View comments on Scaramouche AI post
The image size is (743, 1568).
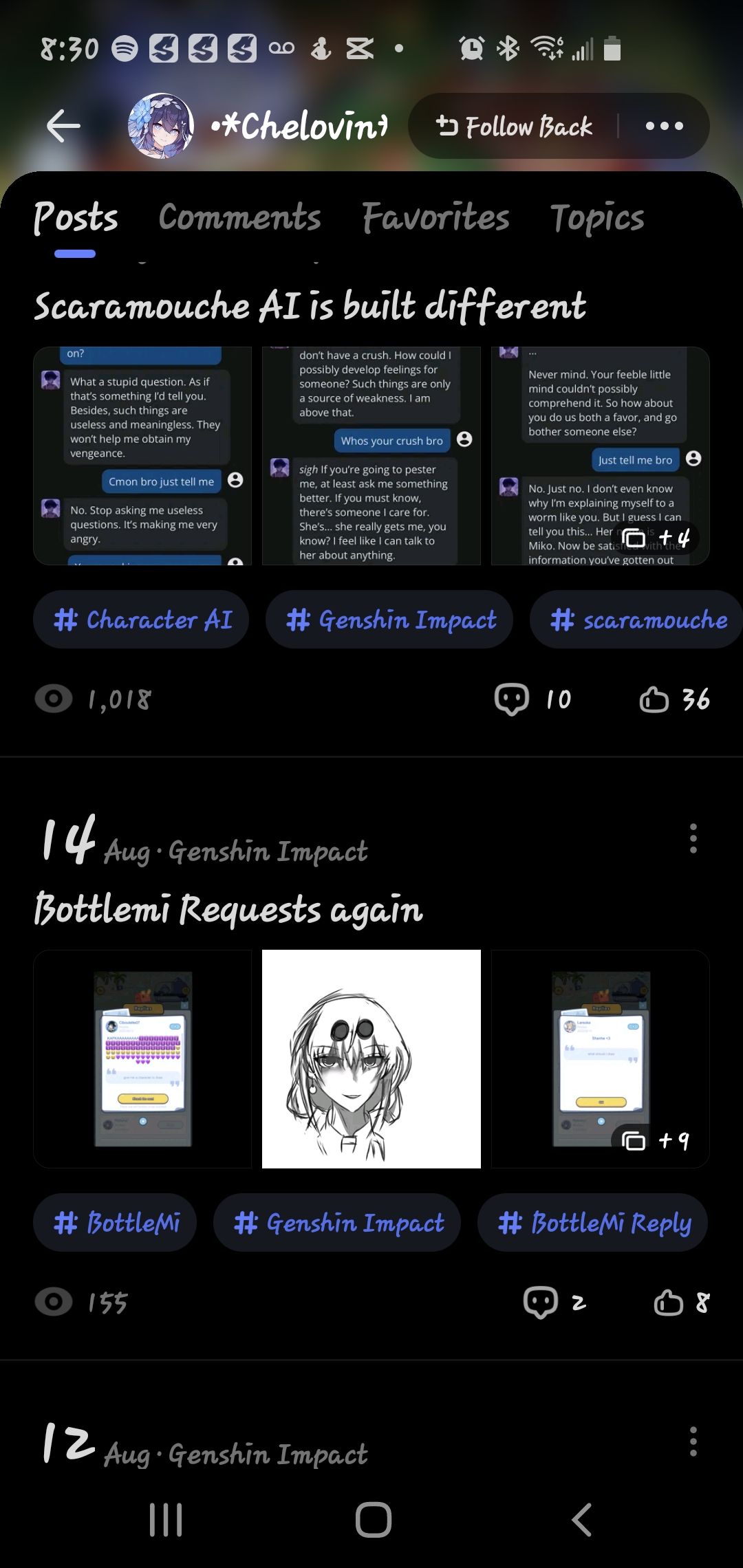pyautogui.click(x=513, y=700)
